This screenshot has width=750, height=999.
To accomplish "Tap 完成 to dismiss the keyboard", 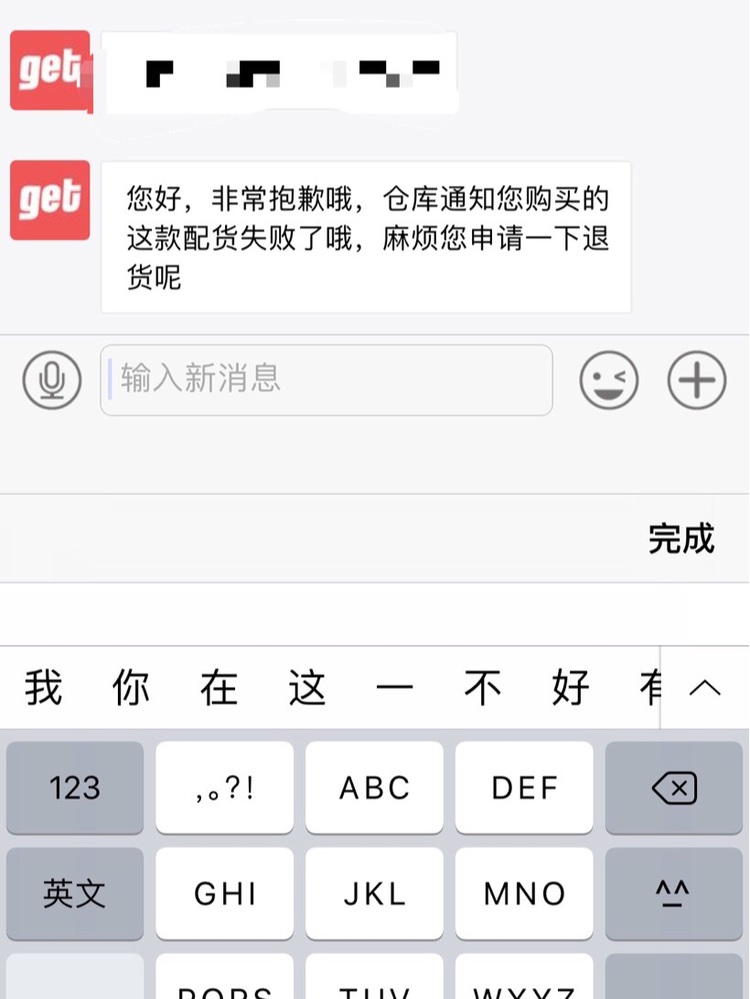I will [681, 539].
